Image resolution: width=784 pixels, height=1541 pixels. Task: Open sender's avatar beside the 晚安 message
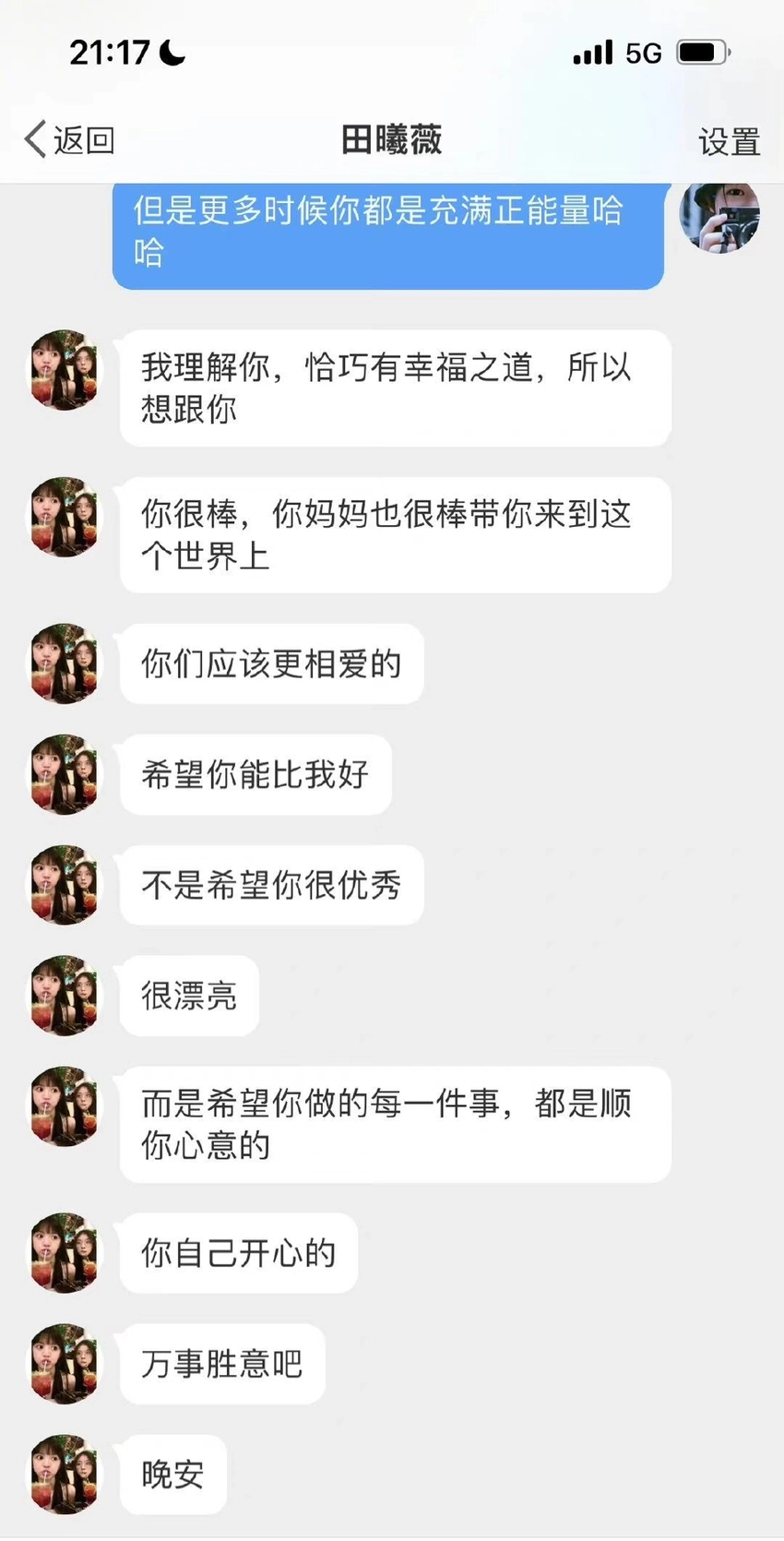pos(65,1474)
